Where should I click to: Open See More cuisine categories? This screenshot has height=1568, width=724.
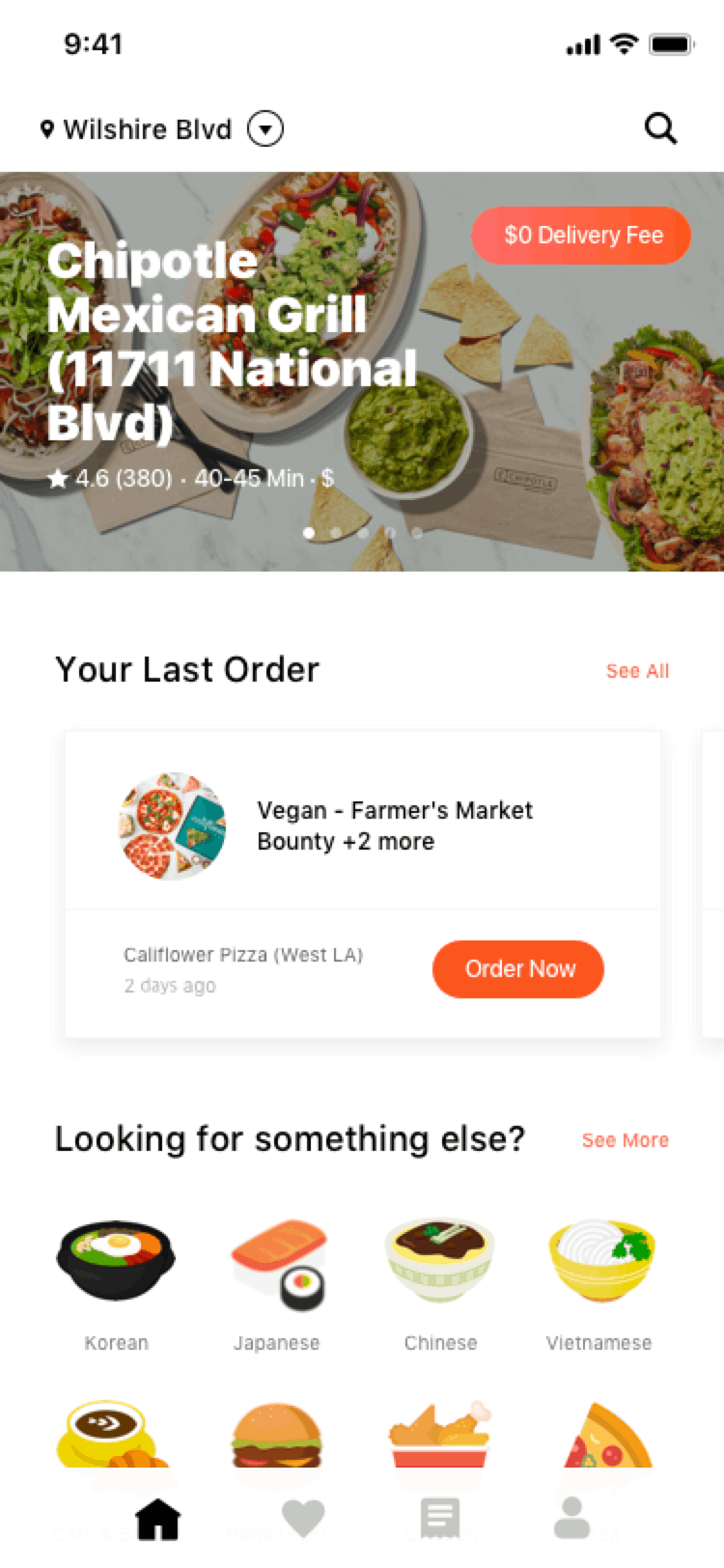[x=625, y=1140]
